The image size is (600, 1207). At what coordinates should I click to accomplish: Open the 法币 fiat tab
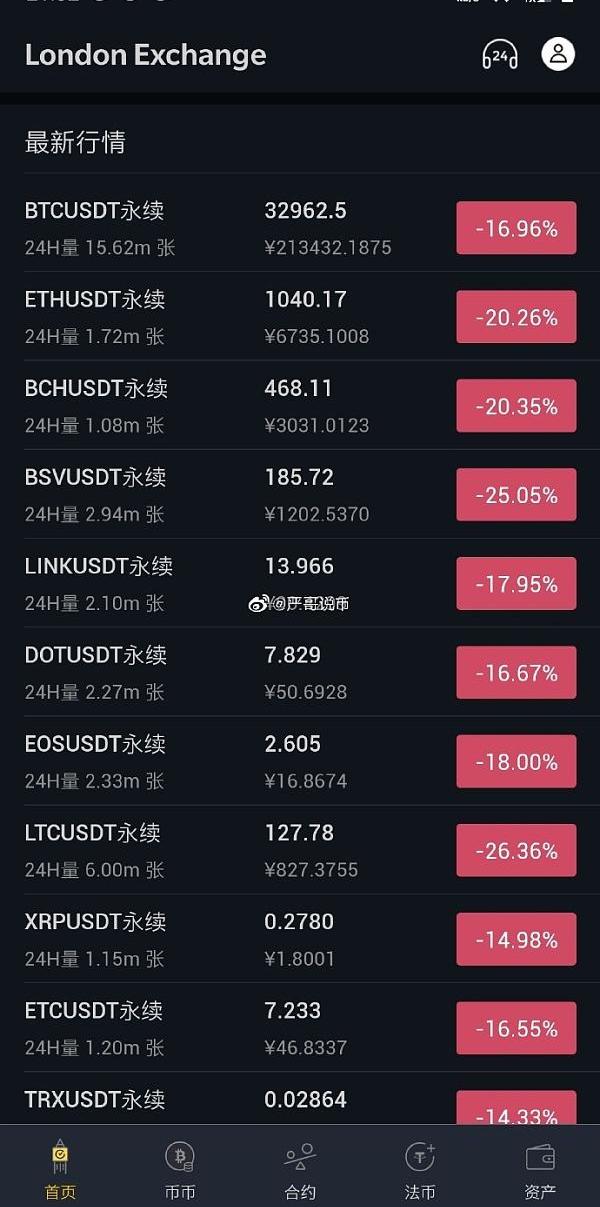click(420, 1168)
